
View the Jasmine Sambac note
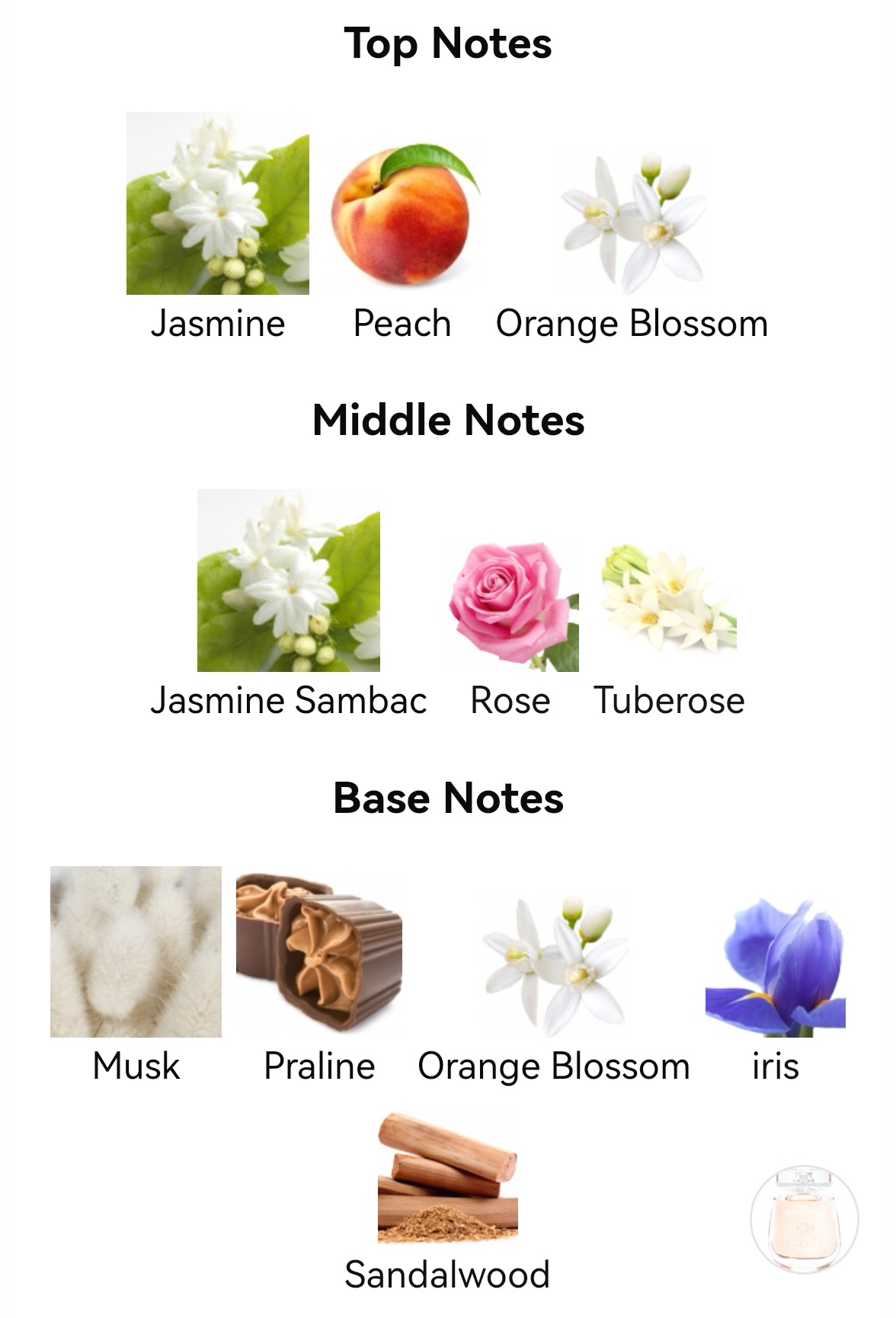tap(288, 581)
